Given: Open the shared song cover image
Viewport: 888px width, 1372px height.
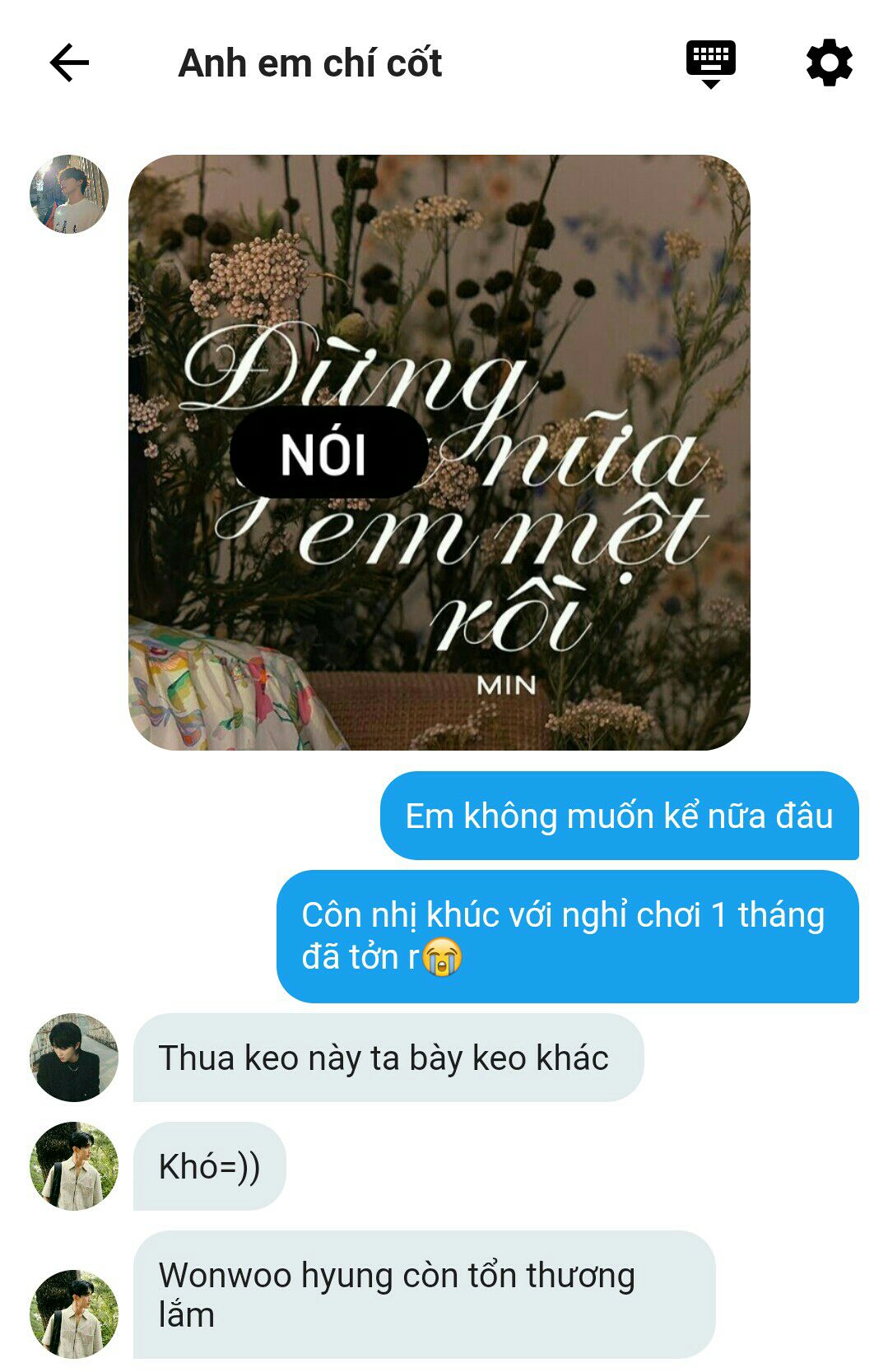Looking at the screenshot, I should (x=439, y=452).
